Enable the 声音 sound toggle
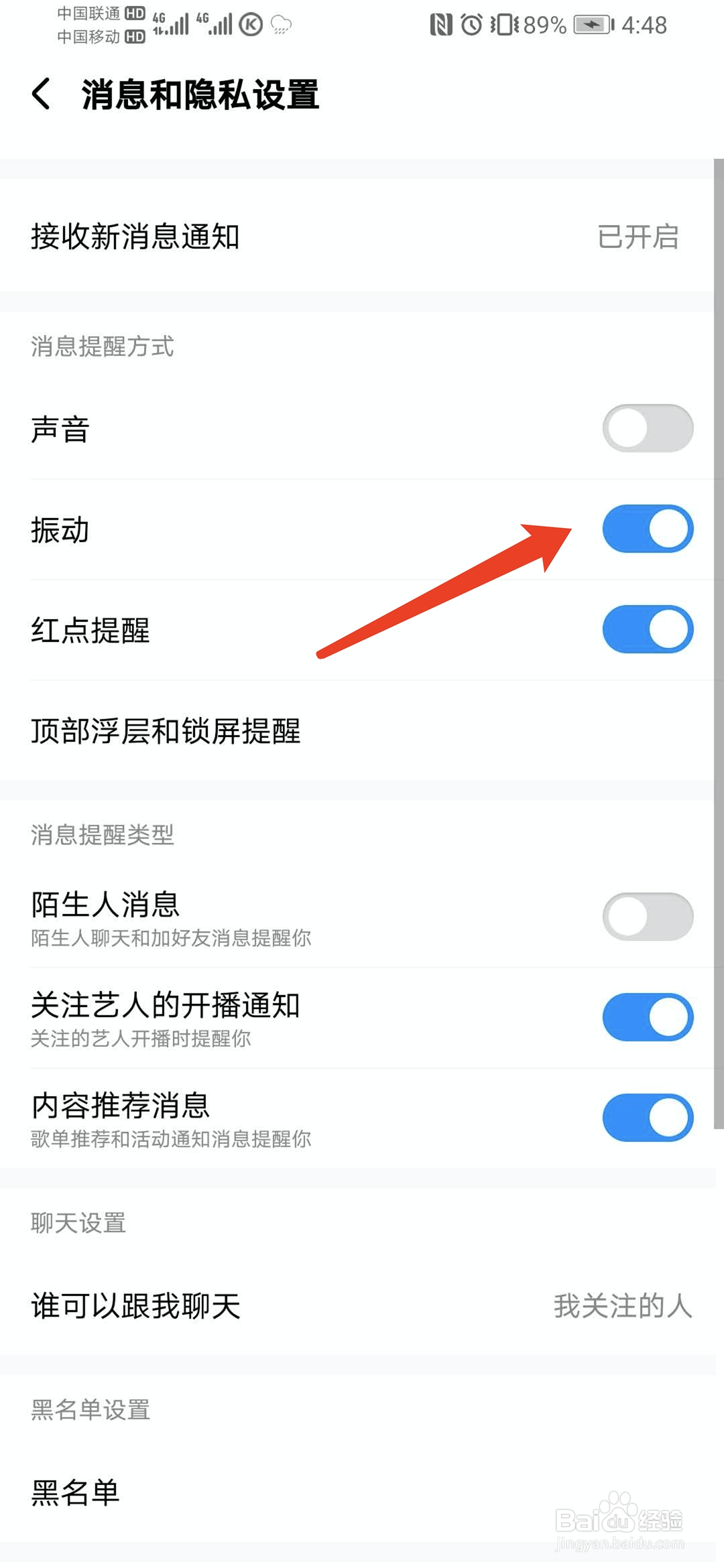Viewport: 724px width, 1568px height. coord(648,428)
